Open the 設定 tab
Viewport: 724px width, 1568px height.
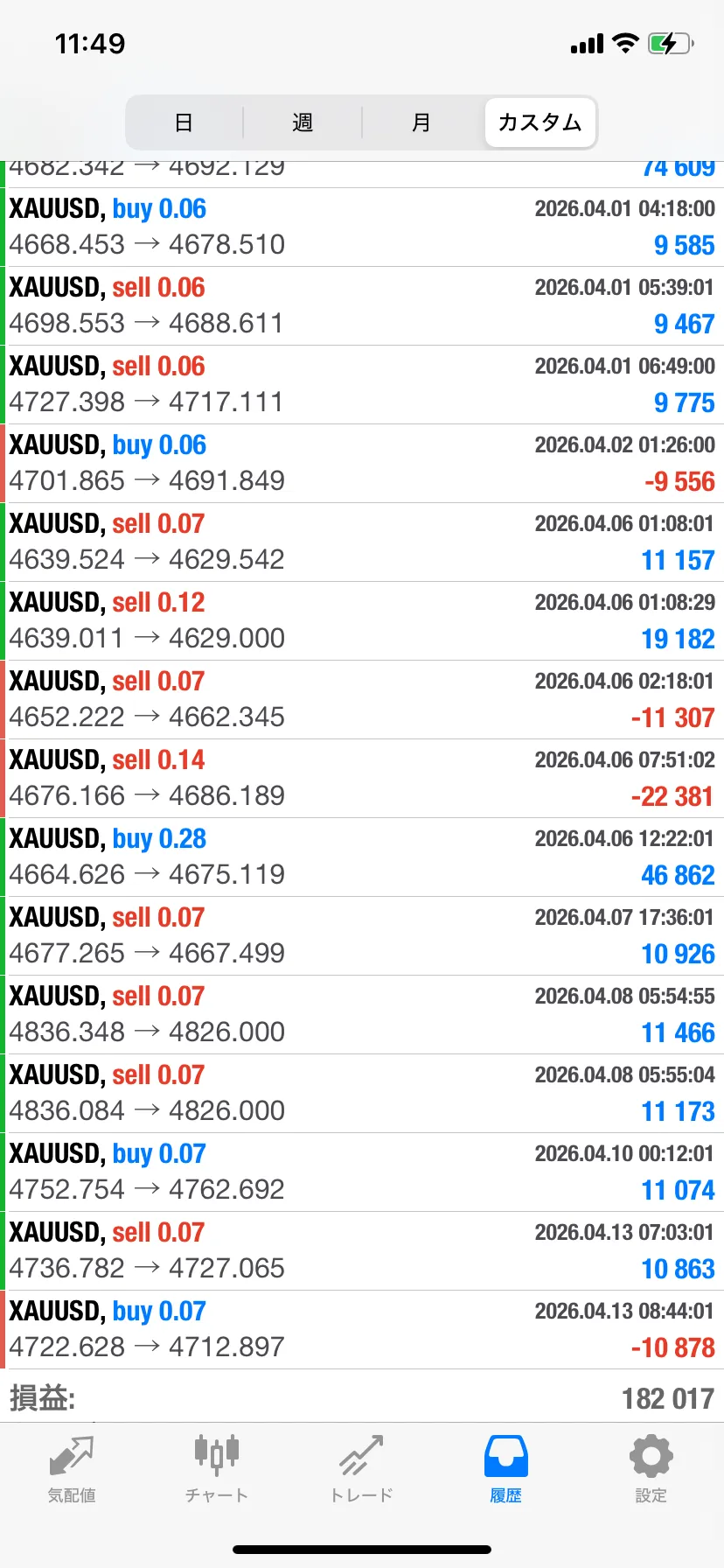[651, 1470]
